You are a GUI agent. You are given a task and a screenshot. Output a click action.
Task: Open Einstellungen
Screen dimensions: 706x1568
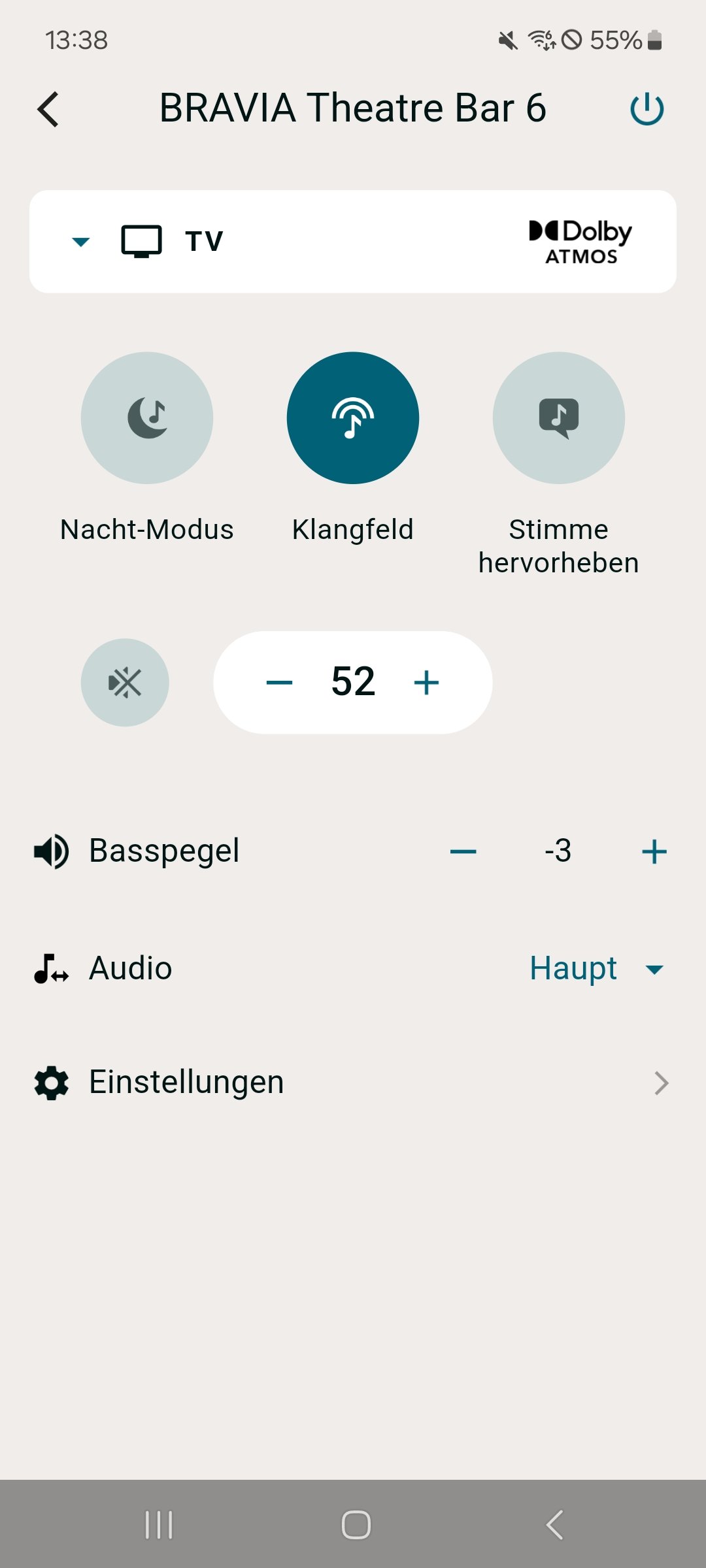(x=353, y=1083)
